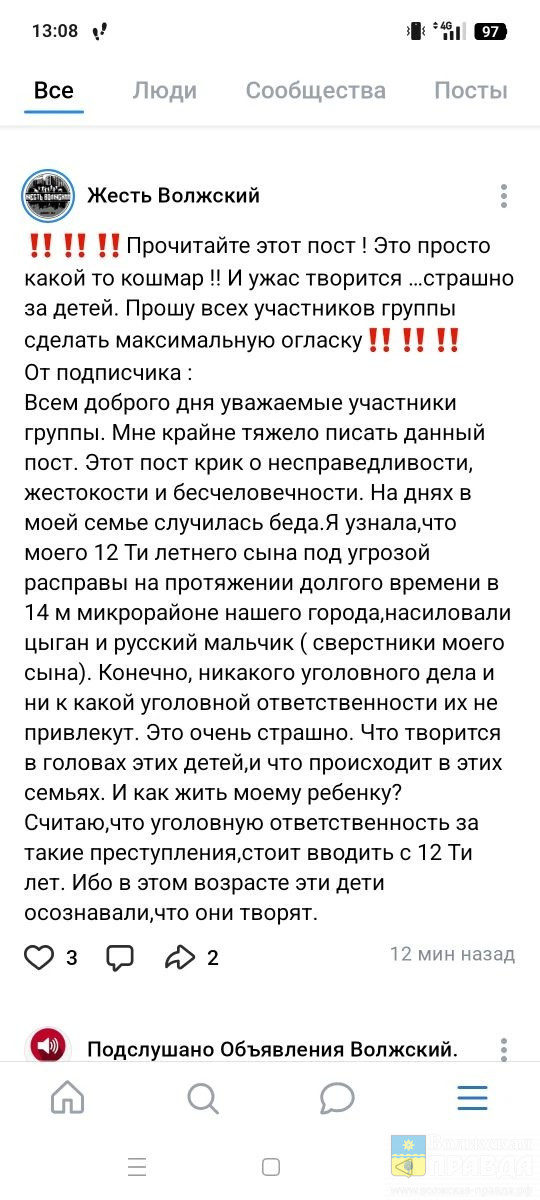
Task: Select the Все tab
Action: tap(54, 91)
